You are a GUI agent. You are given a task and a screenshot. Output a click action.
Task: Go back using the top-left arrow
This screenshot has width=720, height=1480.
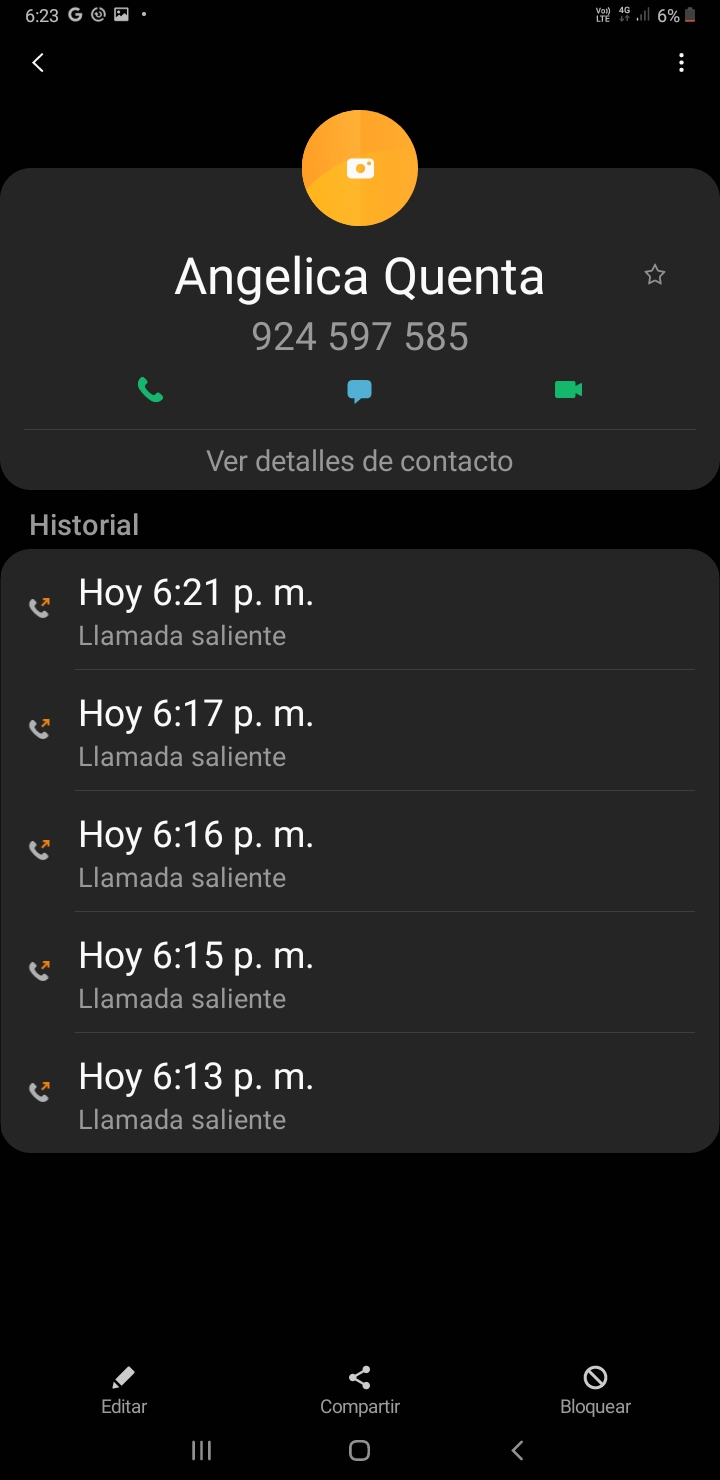(x=38, y=63)
